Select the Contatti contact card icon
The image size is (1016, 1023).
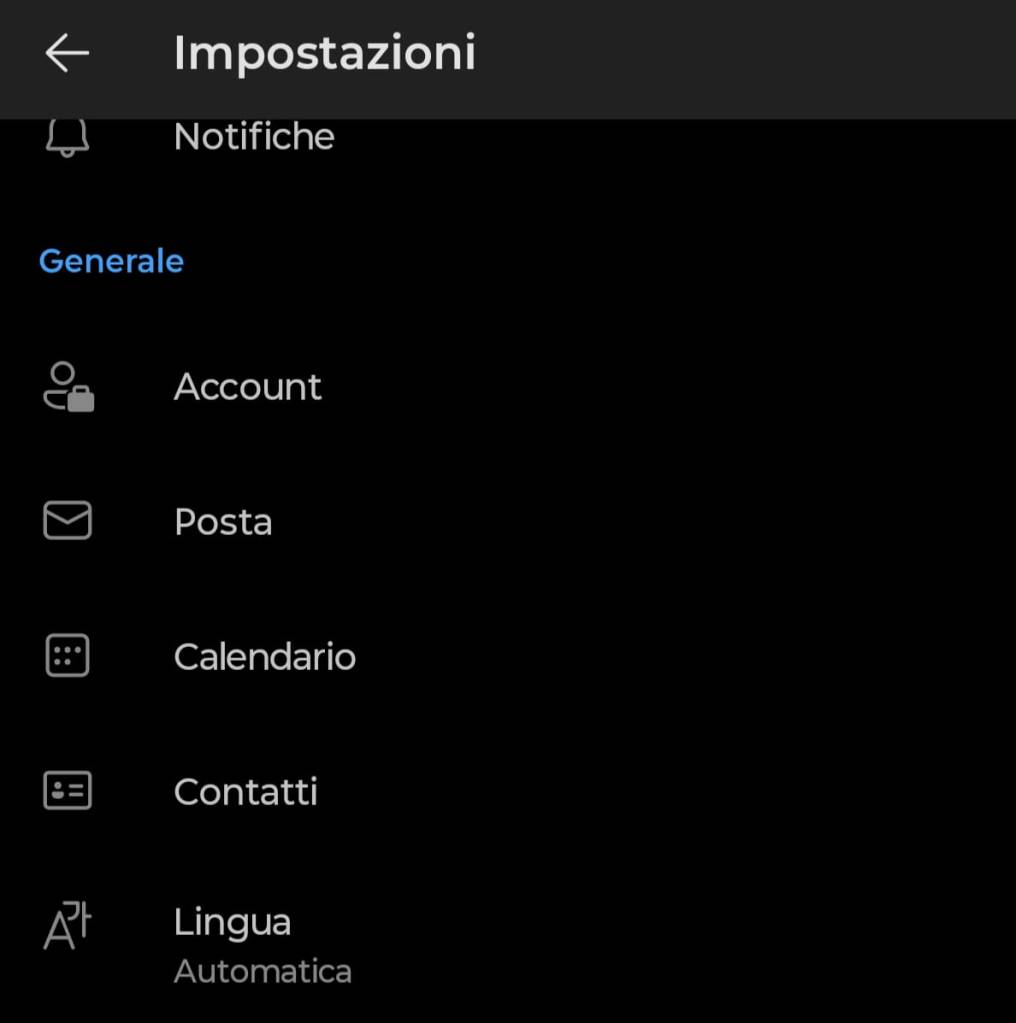coord(67,790)
